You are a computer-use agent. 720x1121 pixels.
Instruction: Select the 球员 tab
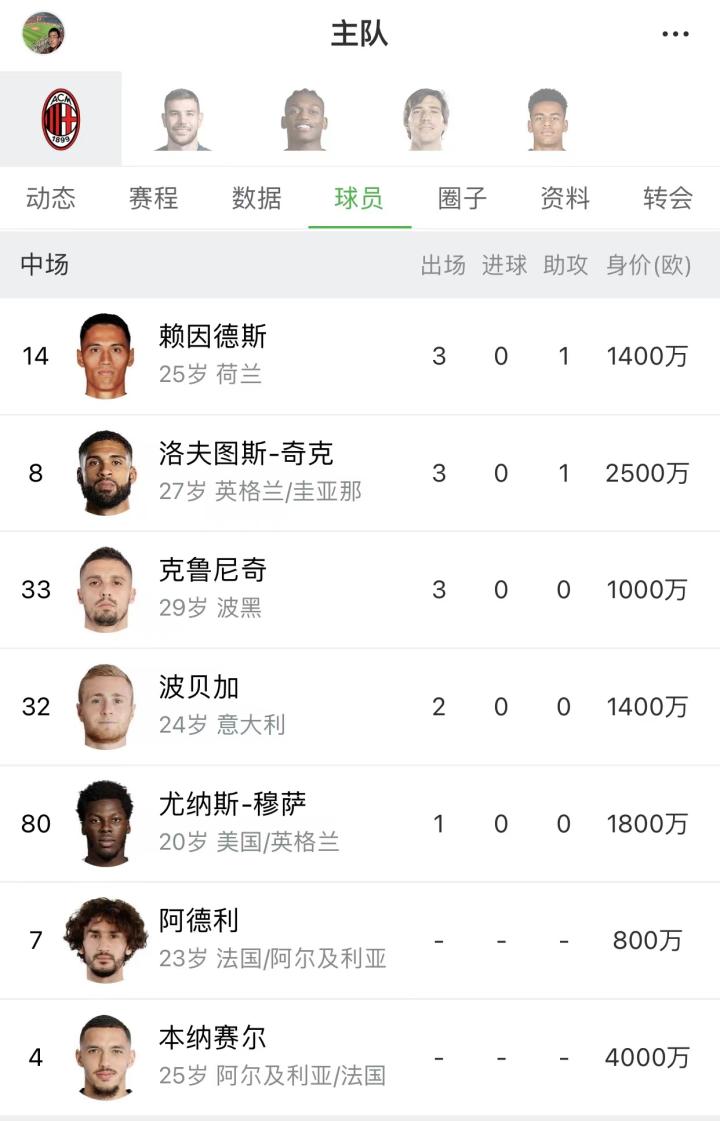click(359, 198)
